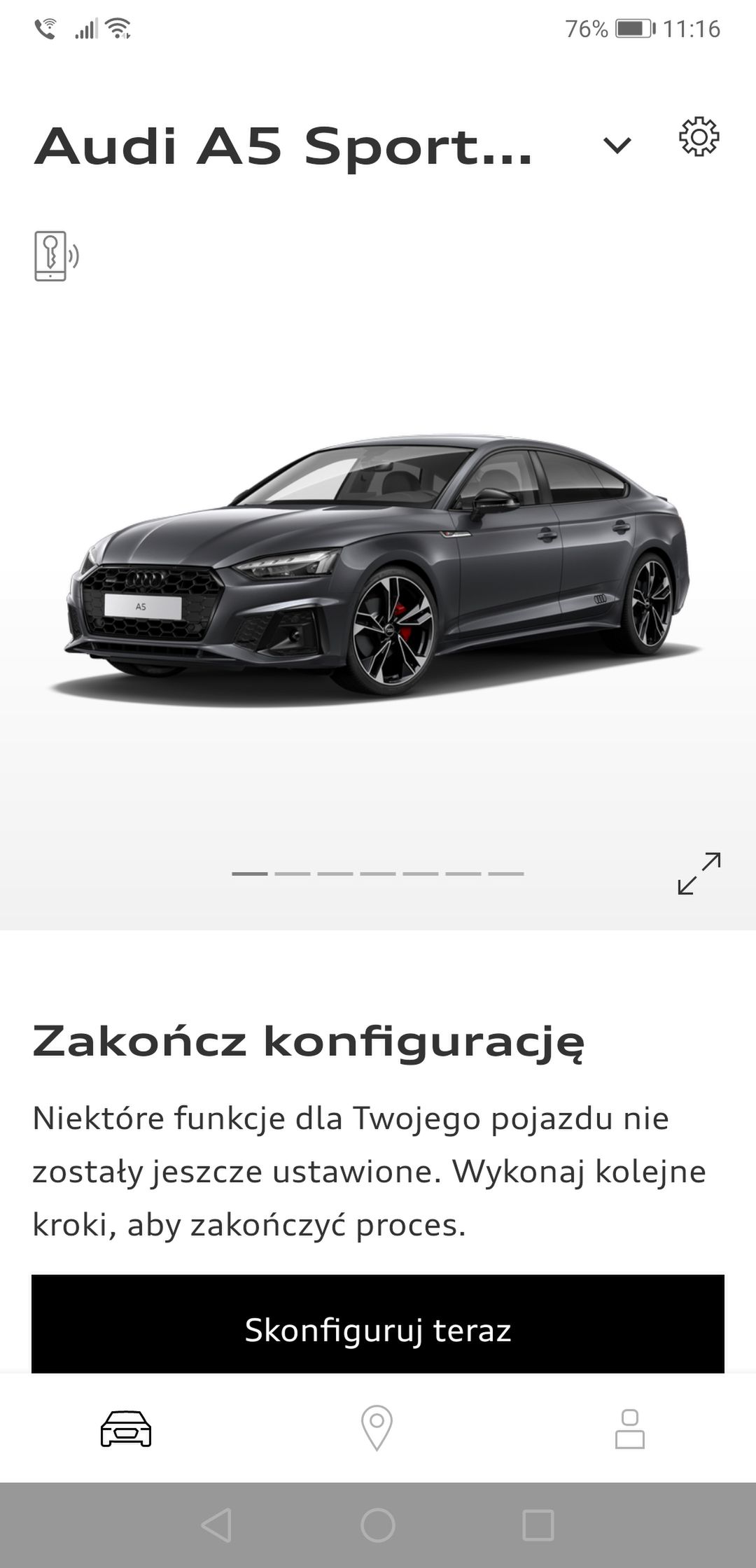
Task: Switch to the user profile tab
Action: coord(629,1428)
